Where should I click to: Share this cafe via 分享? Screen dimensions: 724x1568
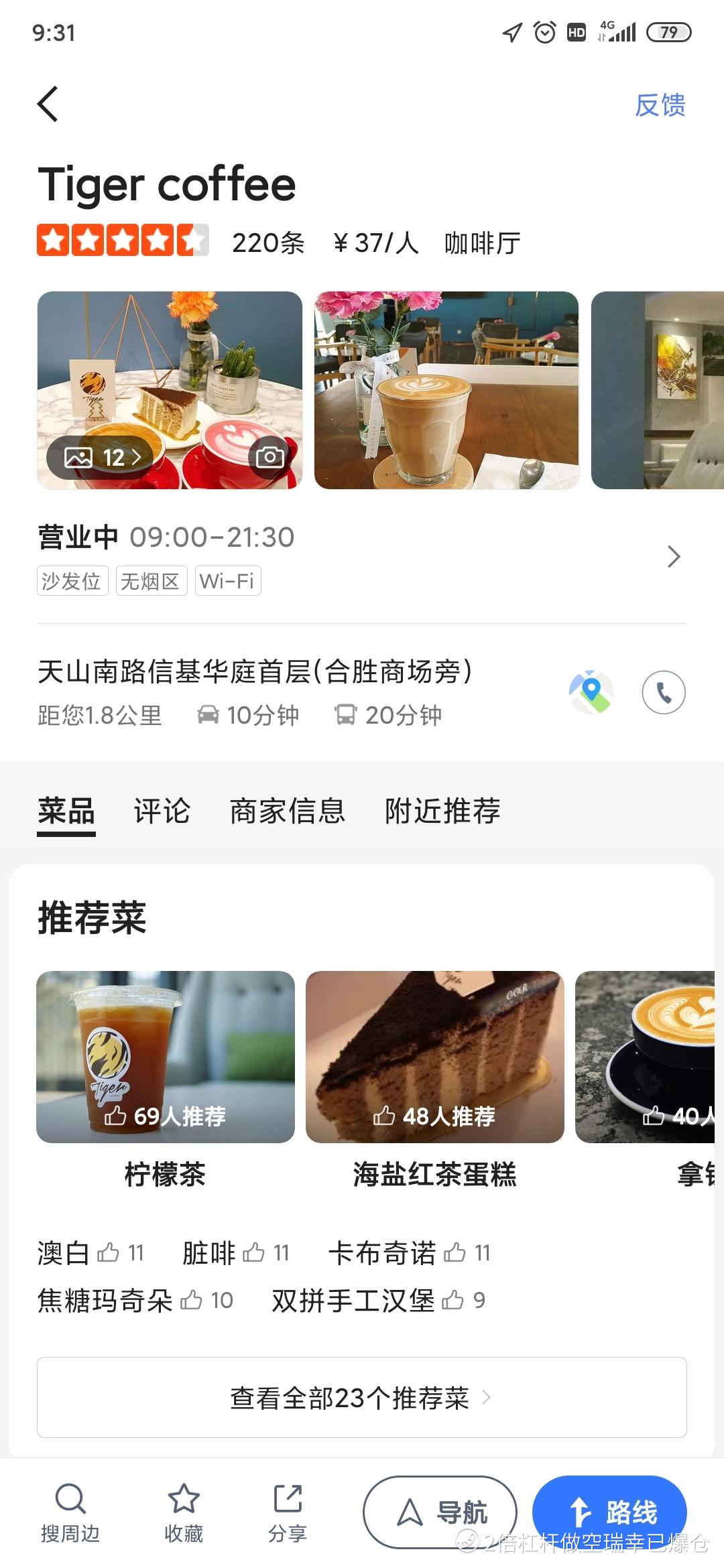tap(288, 1513)
